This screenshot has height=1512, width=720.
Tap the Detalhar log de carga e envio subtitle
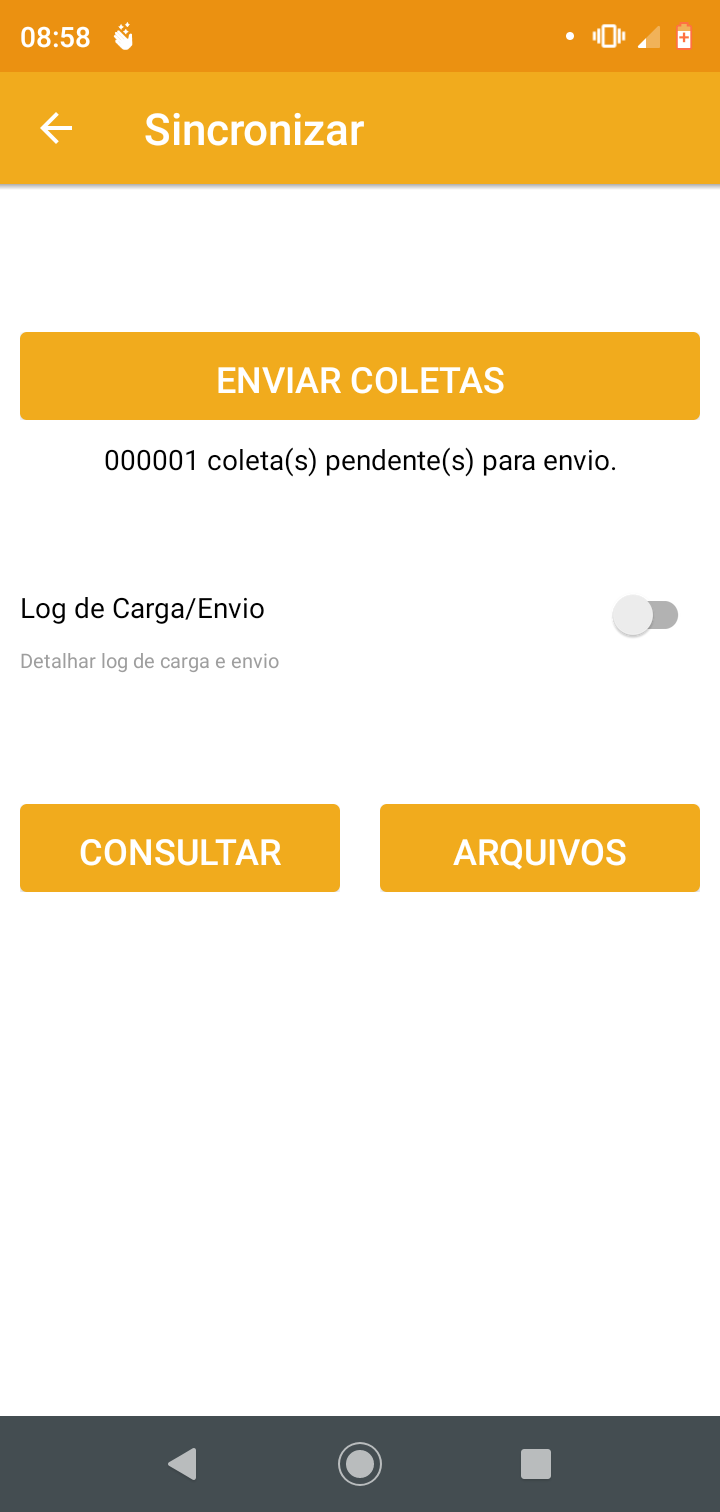coord(149,661)
